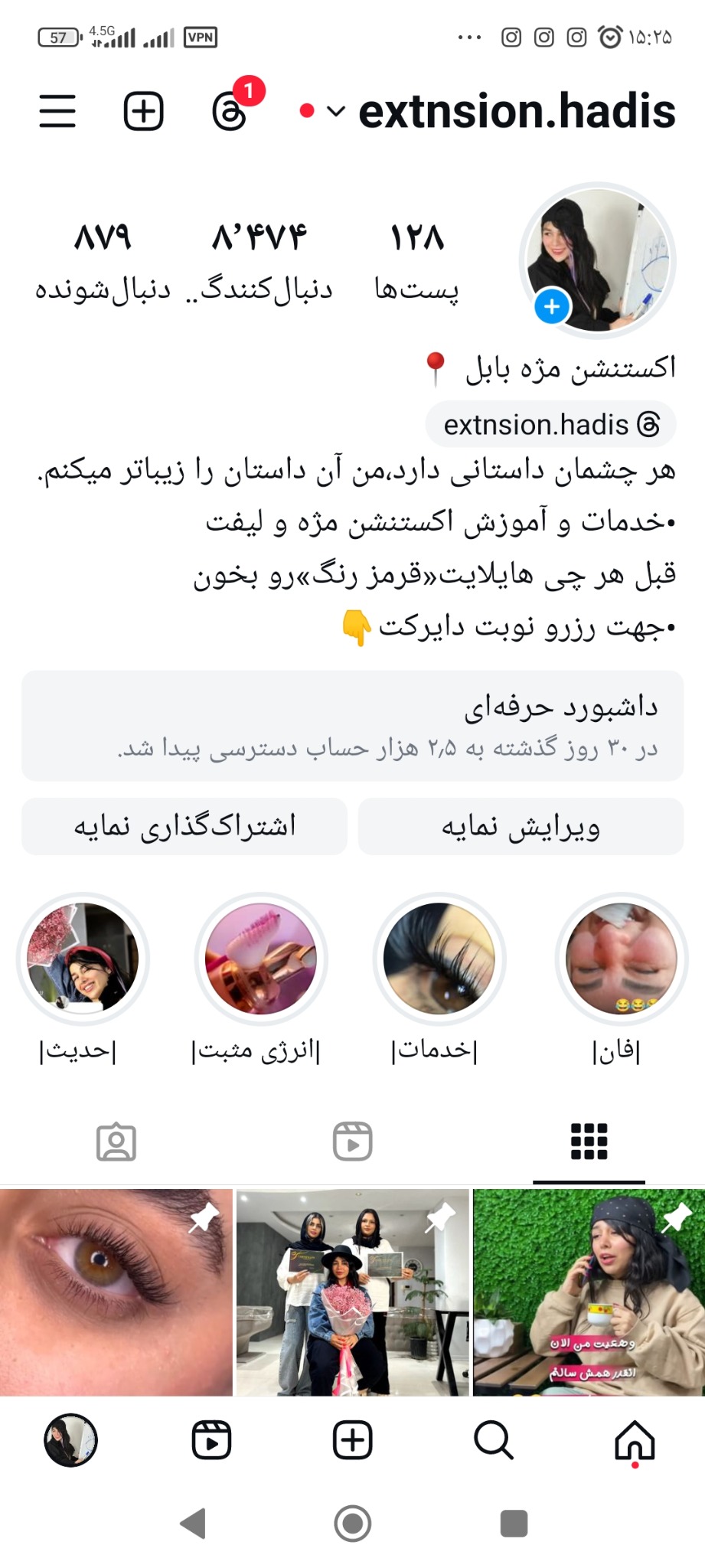Open the فان story highlight
The width and height of the screenshot is (705, 1568).
pos(621,959)
